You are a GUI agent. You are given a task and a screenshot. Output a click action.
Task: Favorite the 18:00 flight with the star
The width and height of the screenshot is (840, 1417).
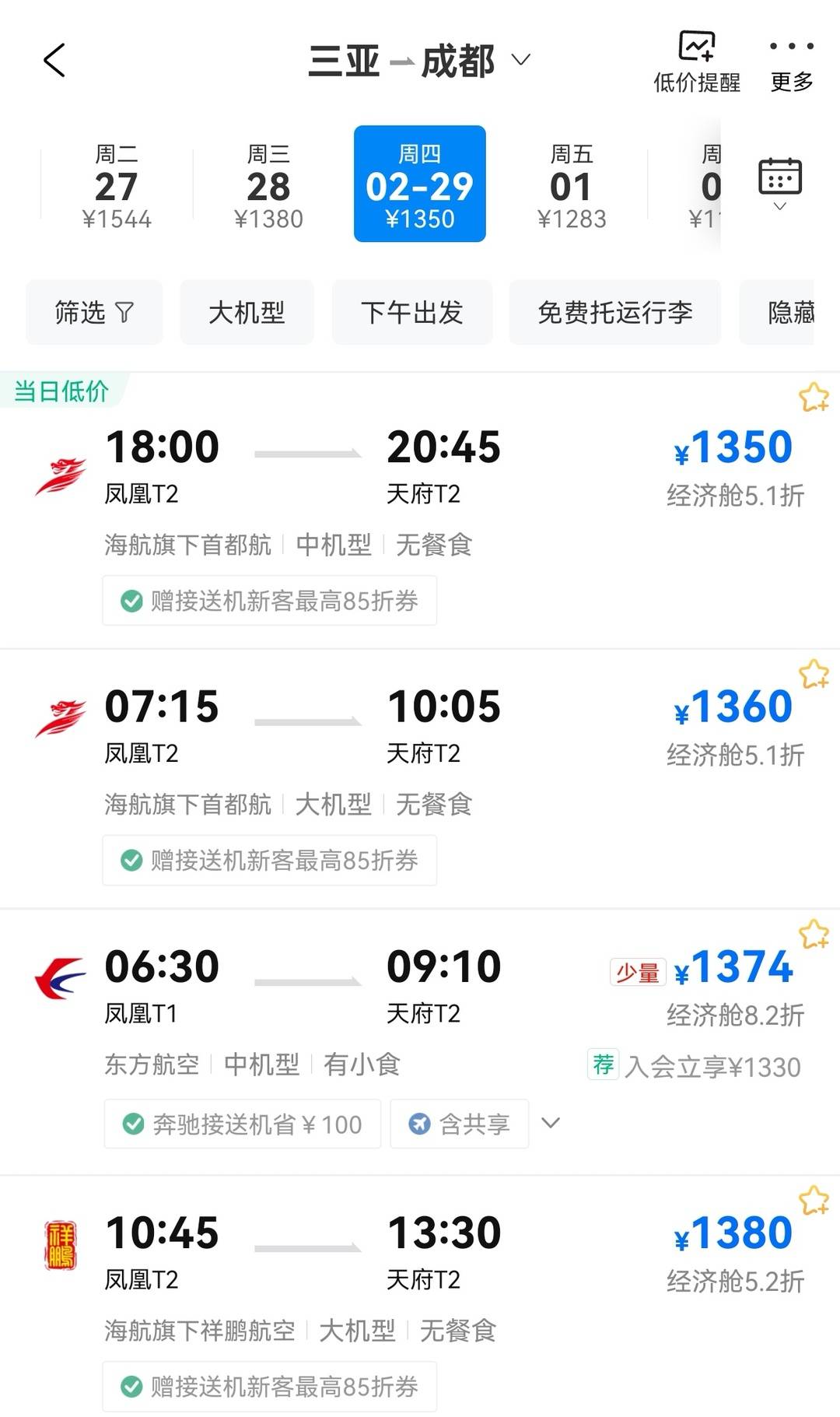814,397
